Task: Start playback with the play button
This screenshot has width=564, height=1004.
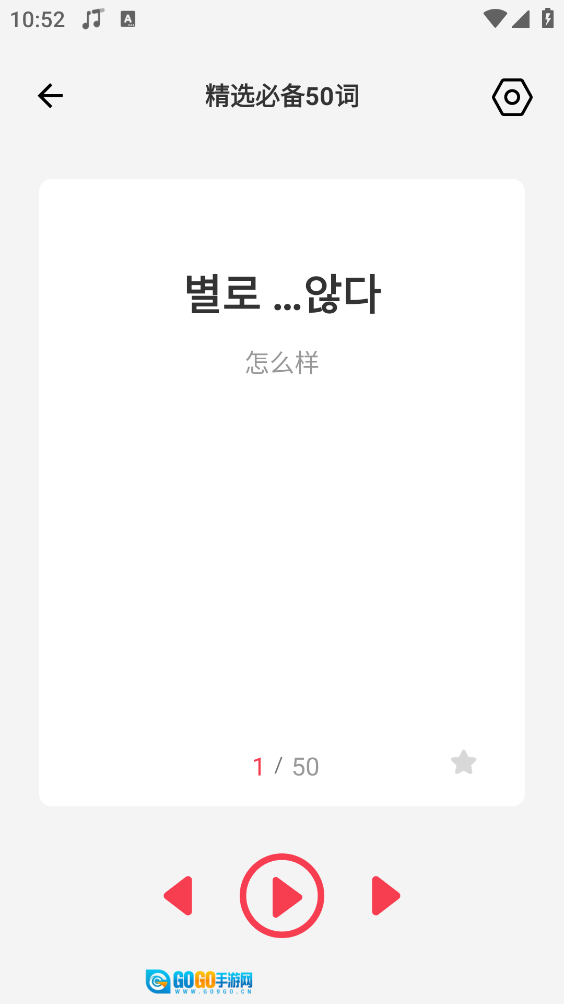Action: point(282,896)
